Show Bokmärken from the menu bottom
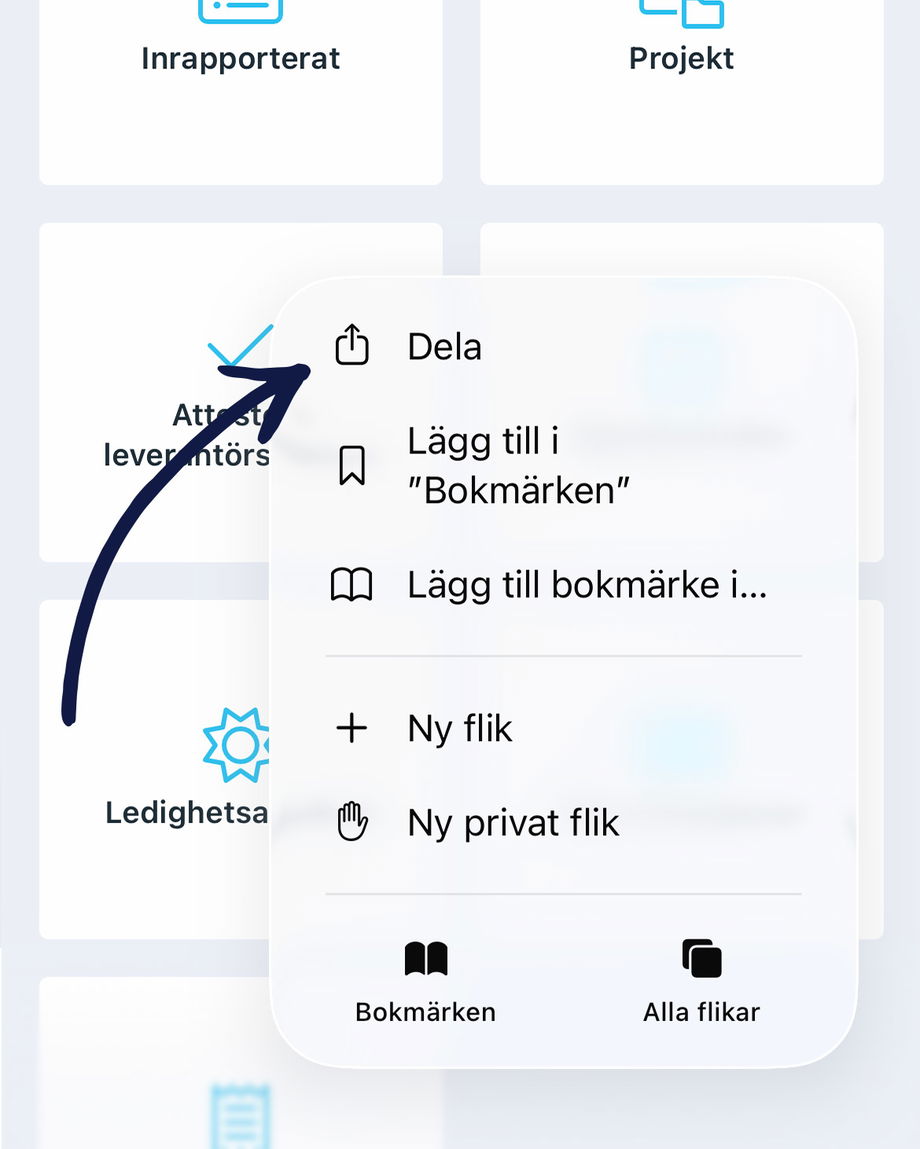 (x=426, y=982)
